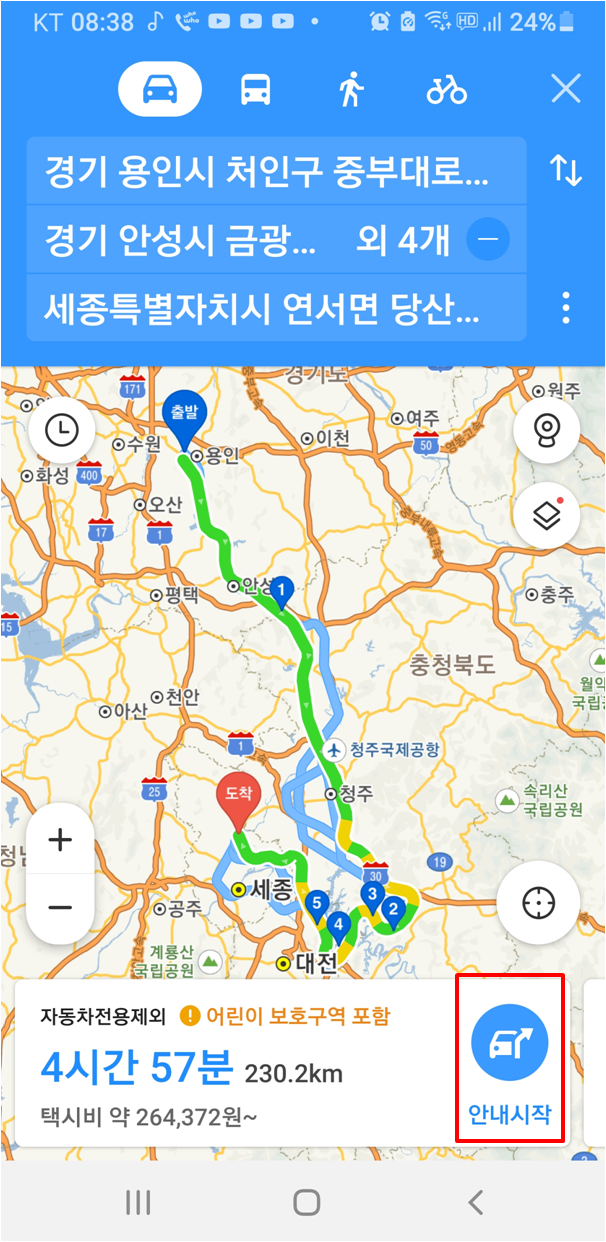Close the route search screen
The height and width of the screenshot is (1242, 606).
[565, 90]
